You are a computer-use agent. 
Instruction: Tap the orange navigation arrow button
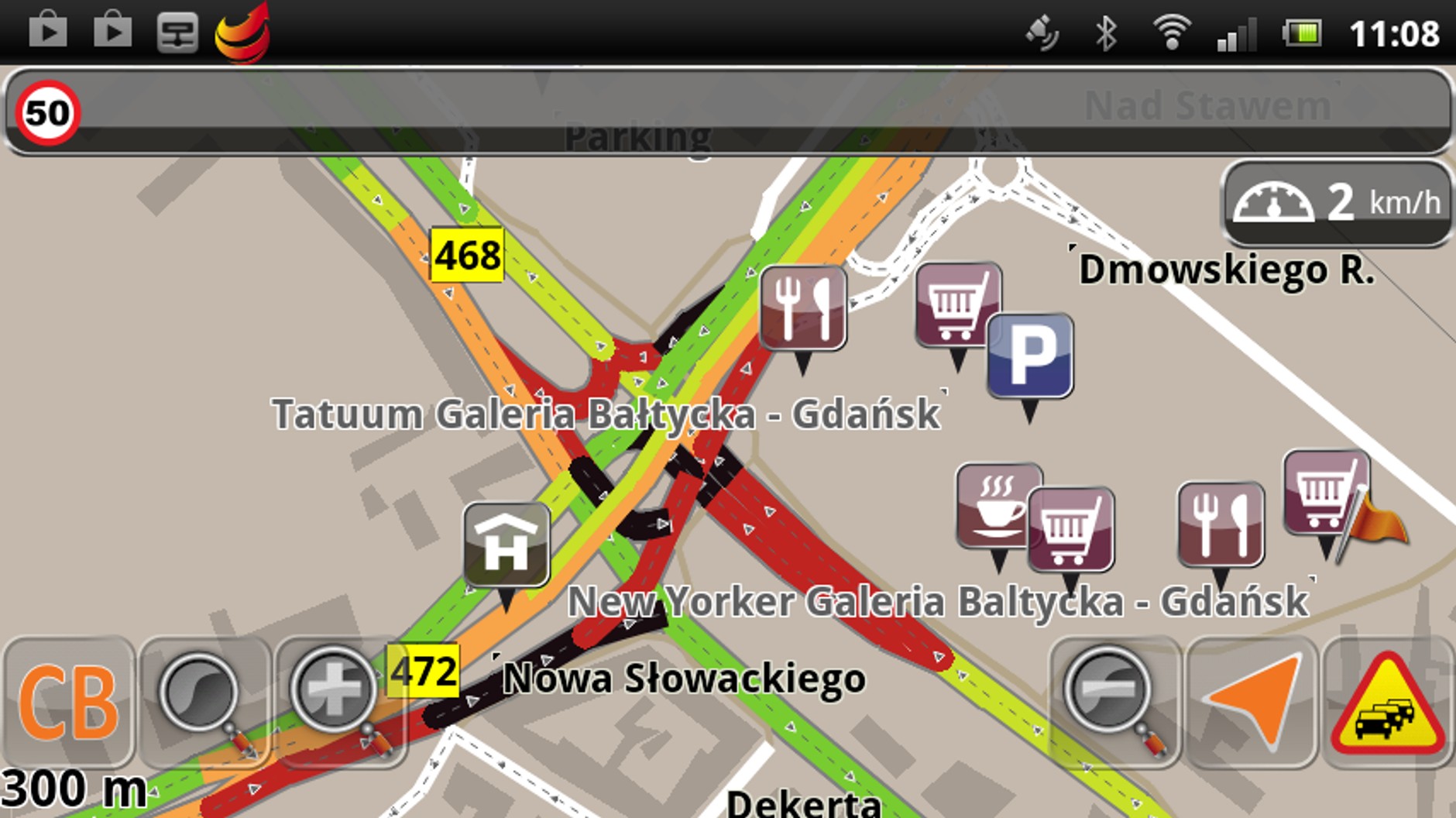[1252, 701]
